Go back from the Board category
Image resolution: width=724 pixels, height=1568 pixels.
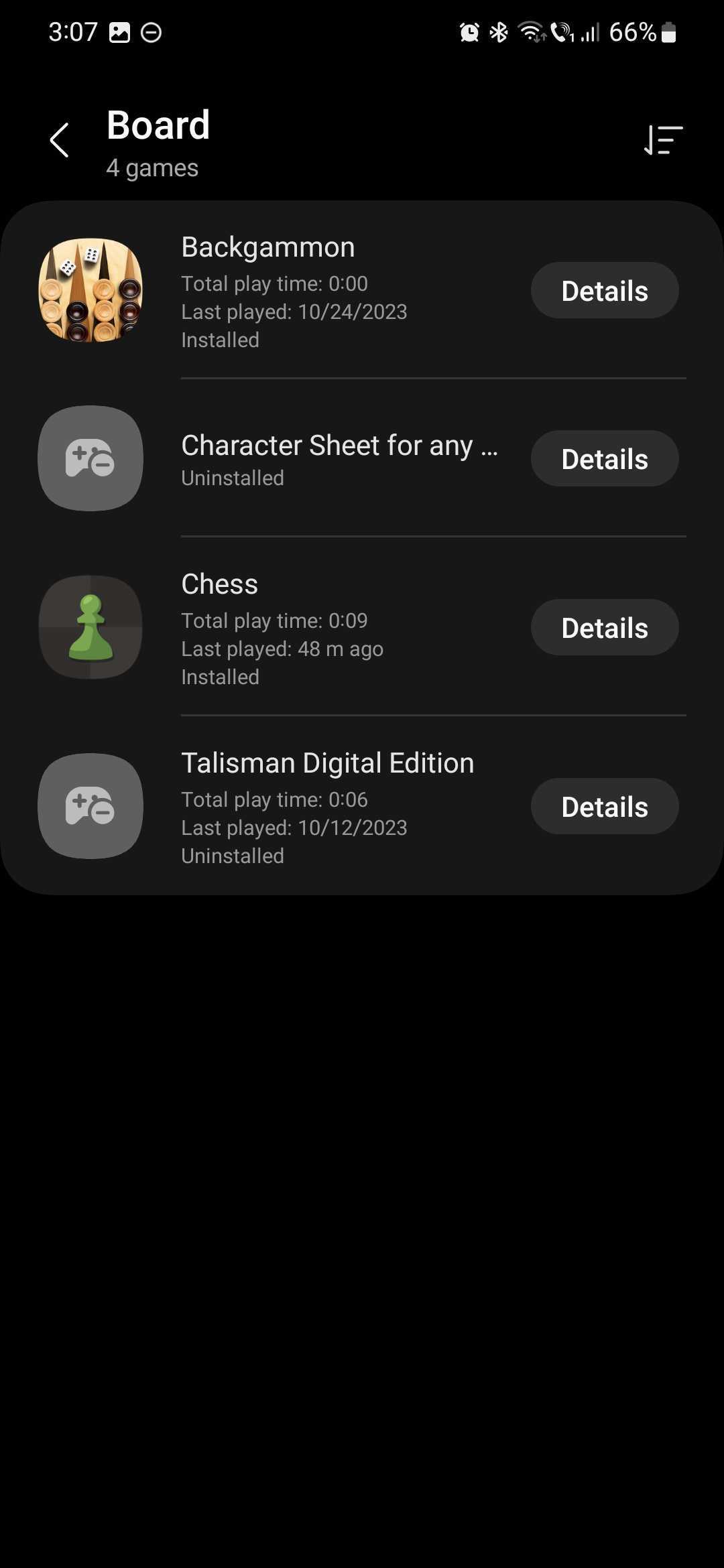point(59,140)
